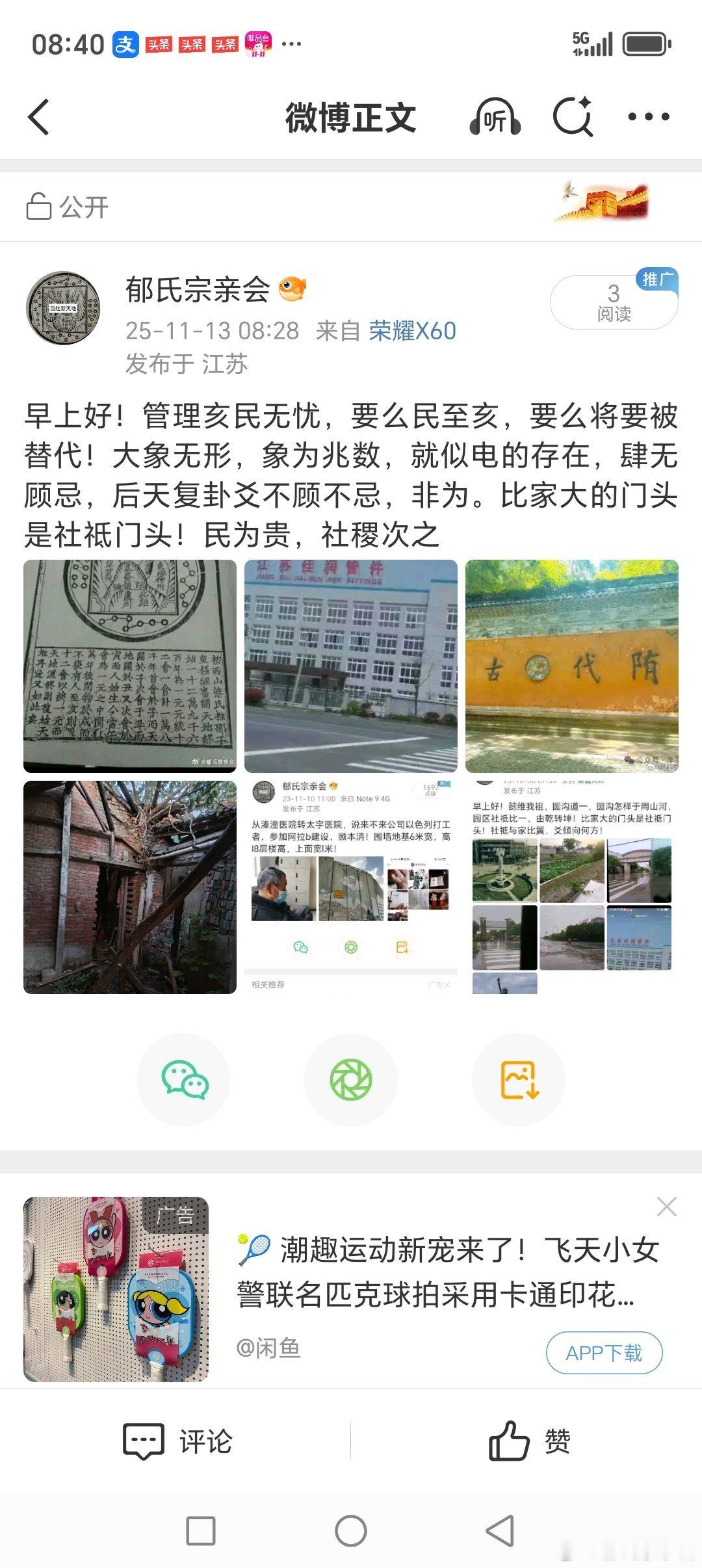
Task: Open the 荣耀X60 device link
Action: (x=416, y=331)
